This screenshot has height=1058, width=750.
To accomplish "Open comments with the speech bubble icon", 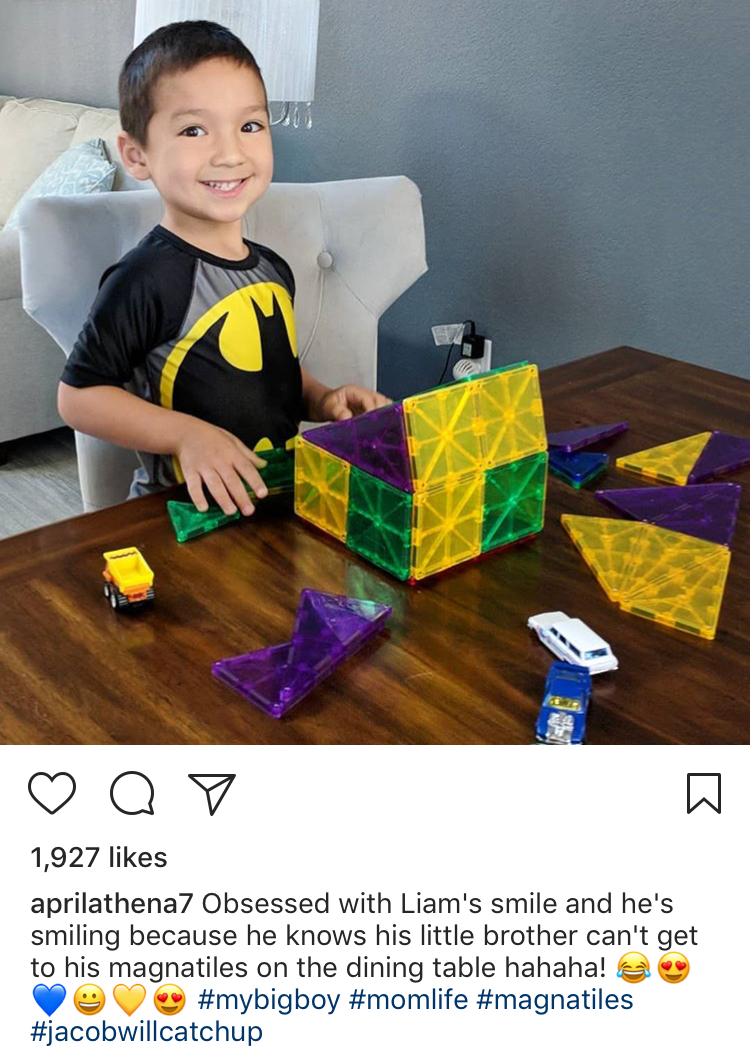I will [132, 794].
